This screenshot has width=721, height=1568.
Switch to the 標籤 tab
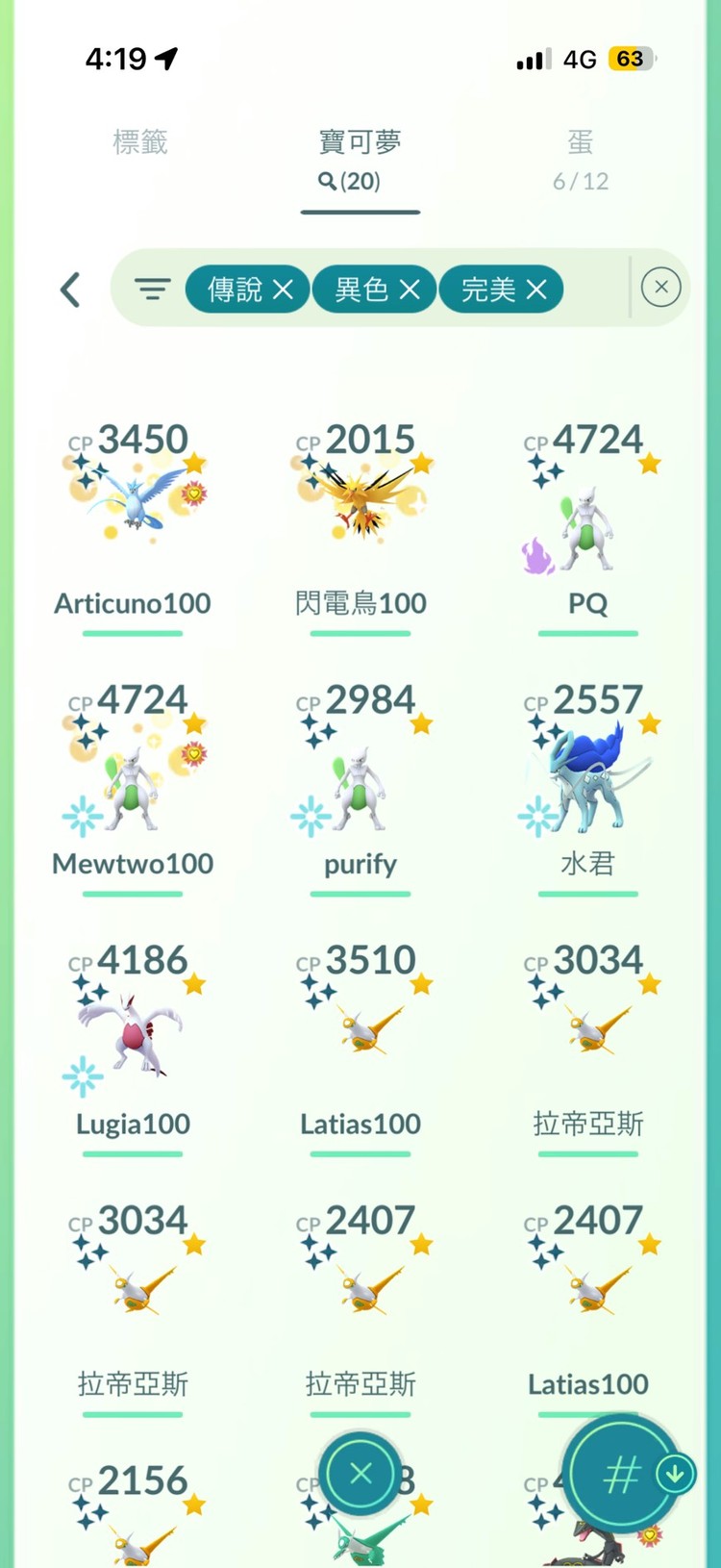[x=140, y=143]
